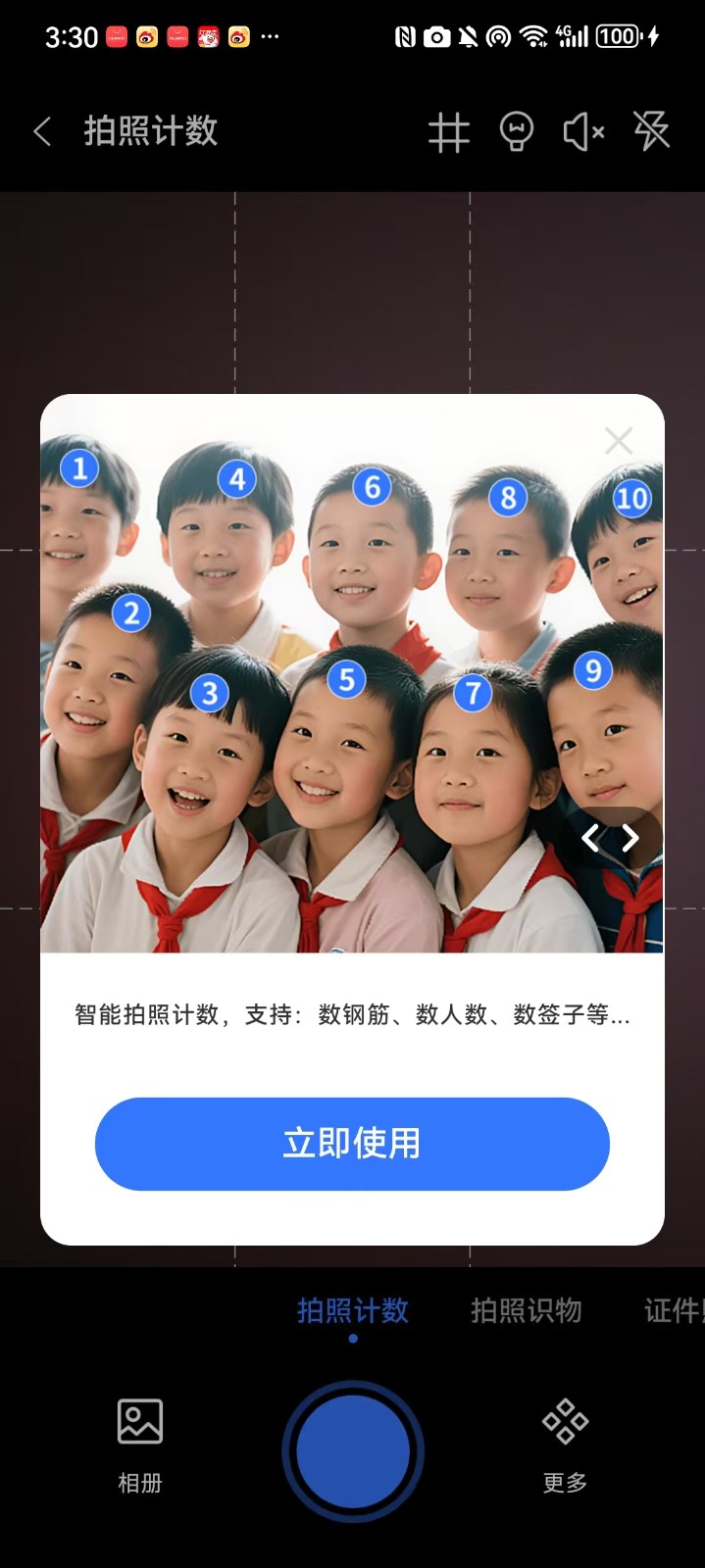Select the 拍照计数 mode tab

[353, 1310]
